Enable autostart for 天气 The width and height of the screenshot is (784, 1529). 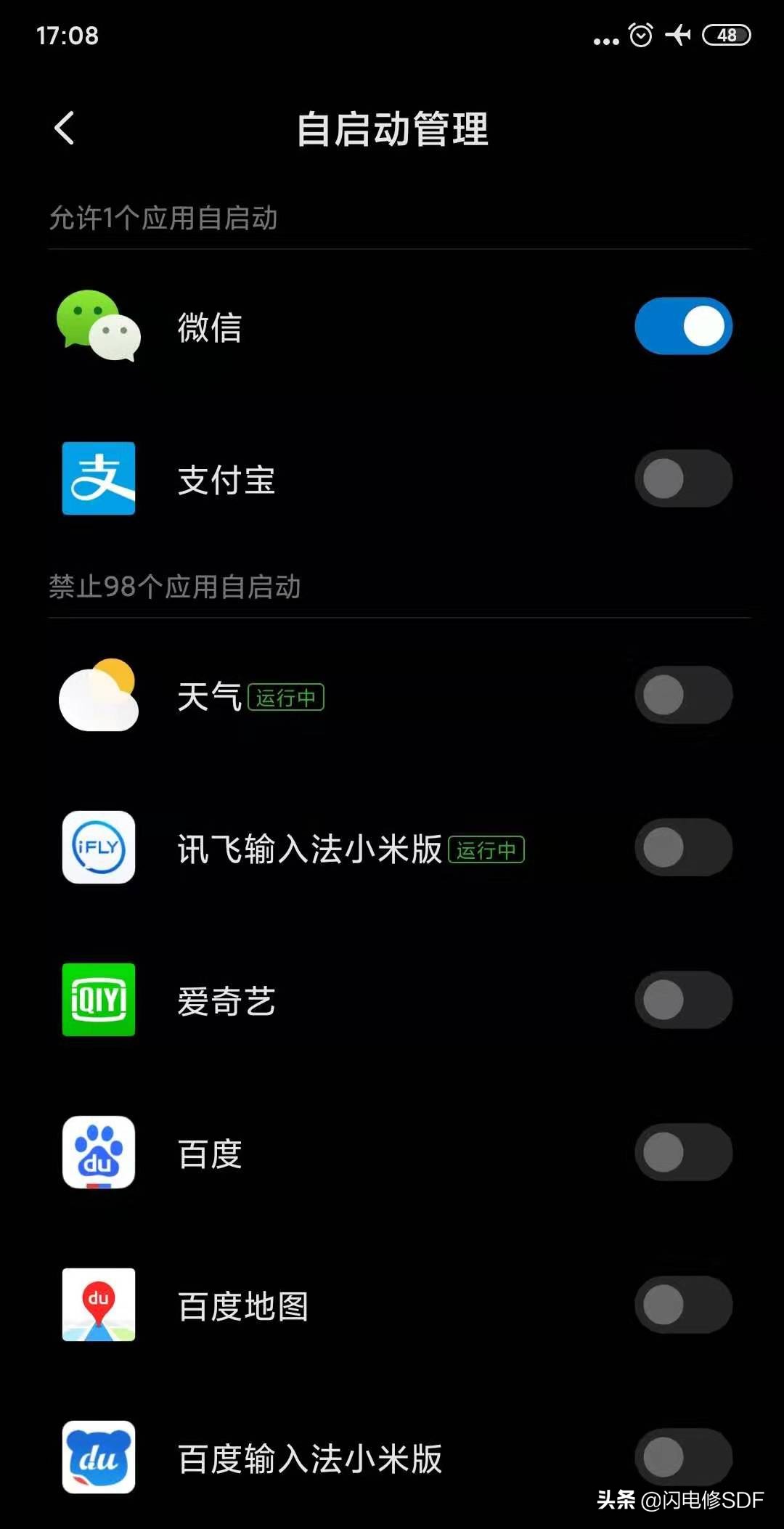click(x=683, y=696)
